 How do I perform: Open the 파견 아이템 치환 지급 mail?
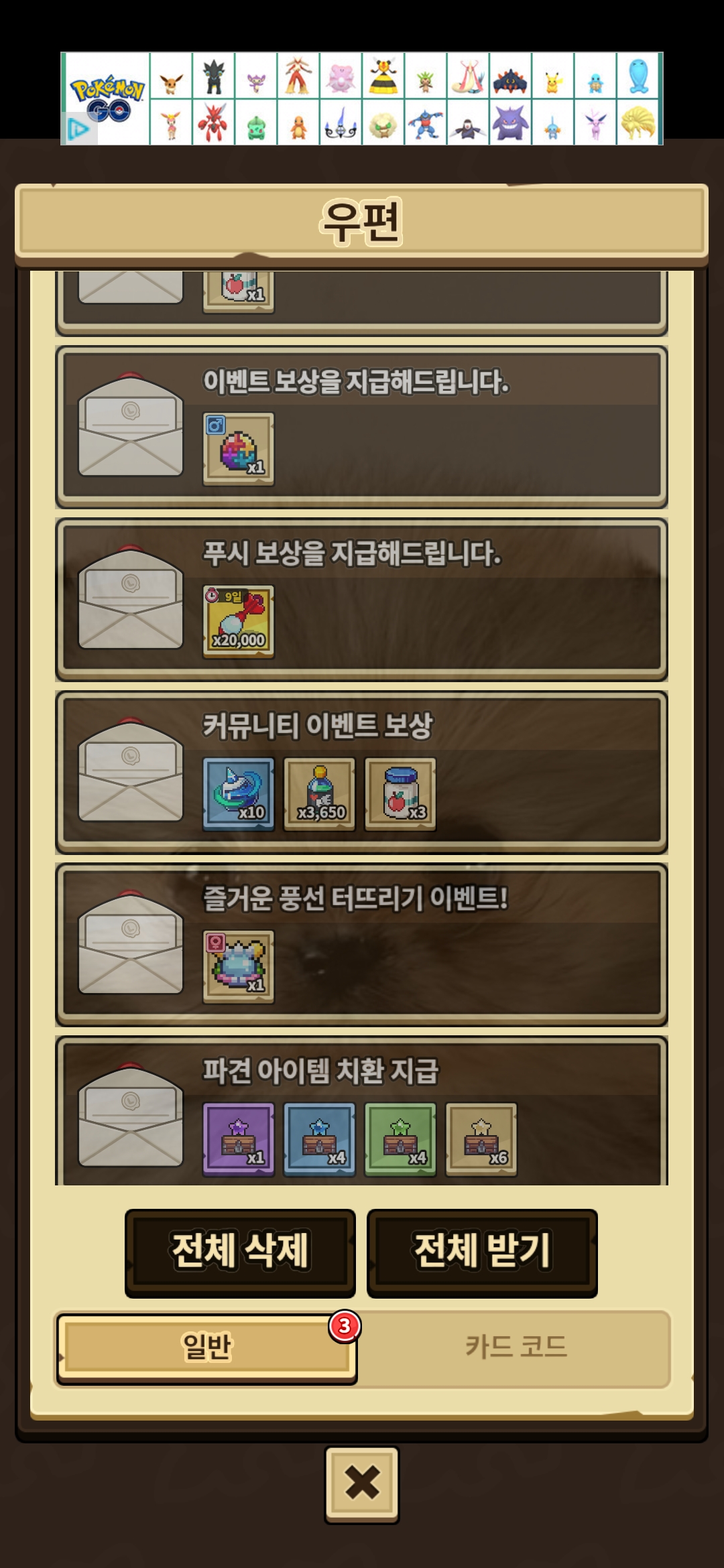pos(362,1112)
